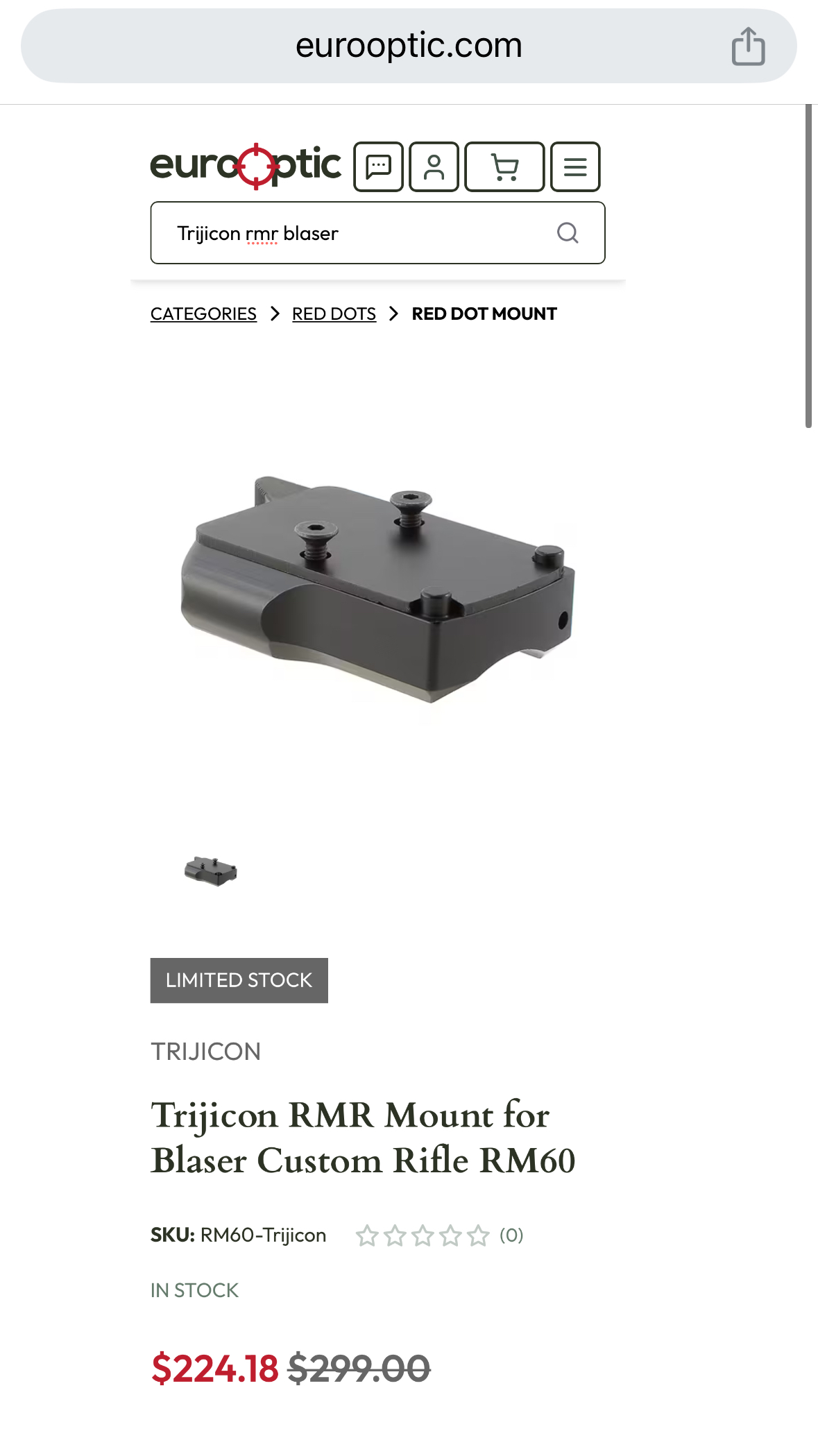Open the account profile icon
Image resolution: width=818 pixels, height=1456 pixels.
coord(434,166)
